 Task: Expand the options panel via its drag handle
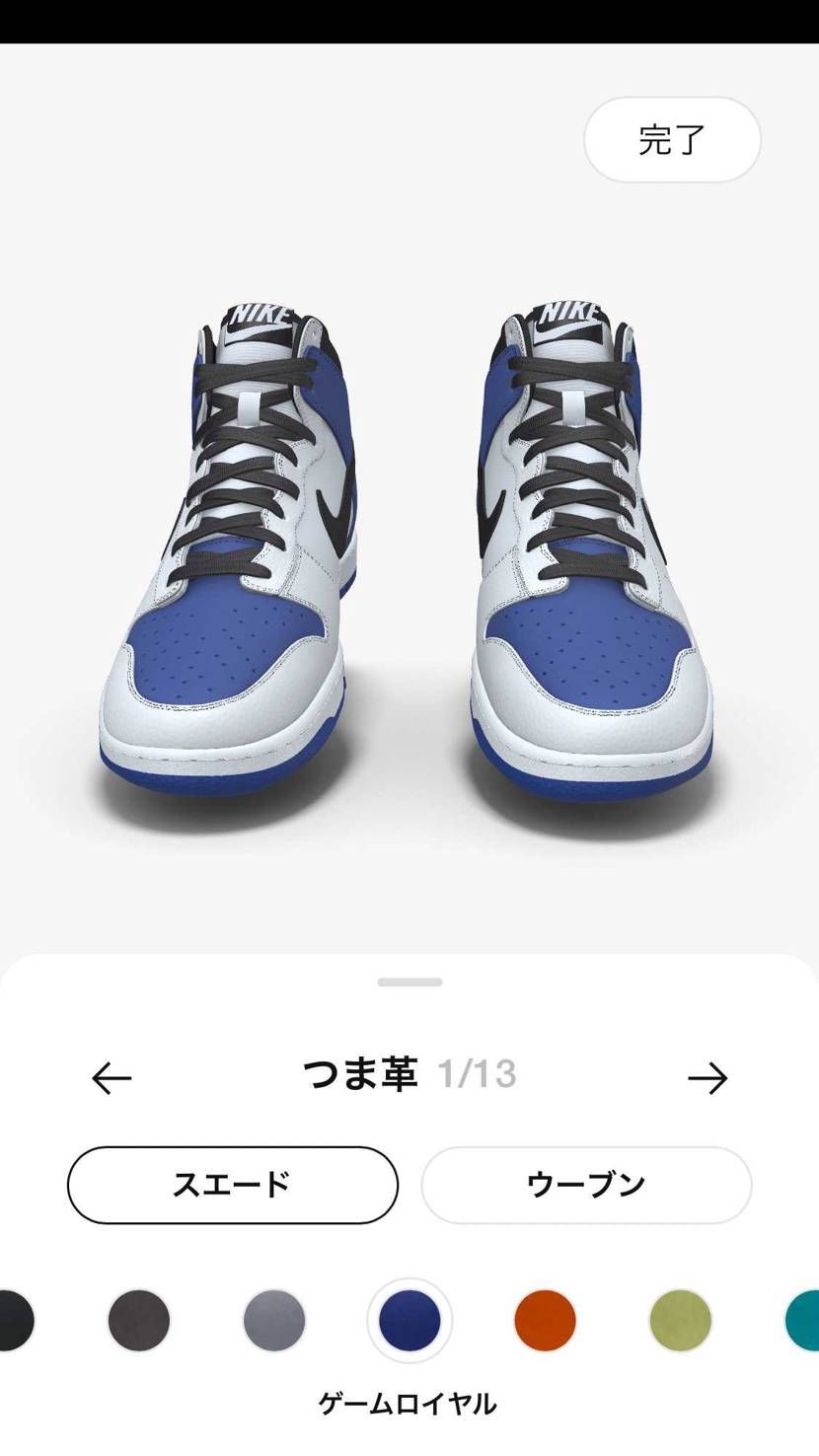409,982
